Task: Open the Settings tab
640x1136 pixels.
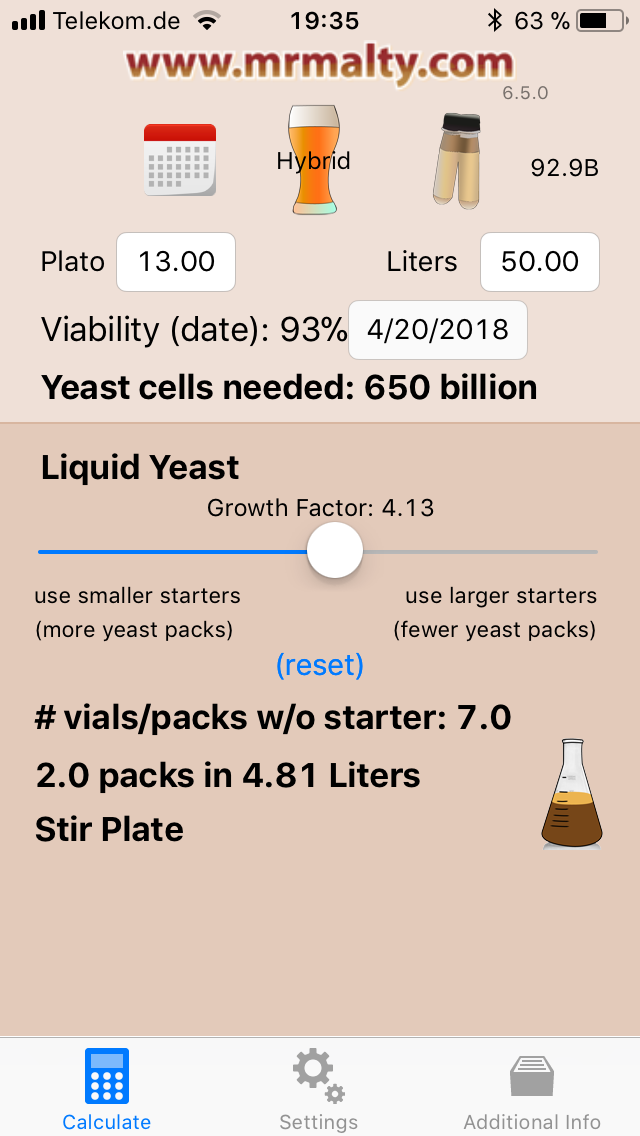Action: pyautogui.click(x=319, y=1090)
